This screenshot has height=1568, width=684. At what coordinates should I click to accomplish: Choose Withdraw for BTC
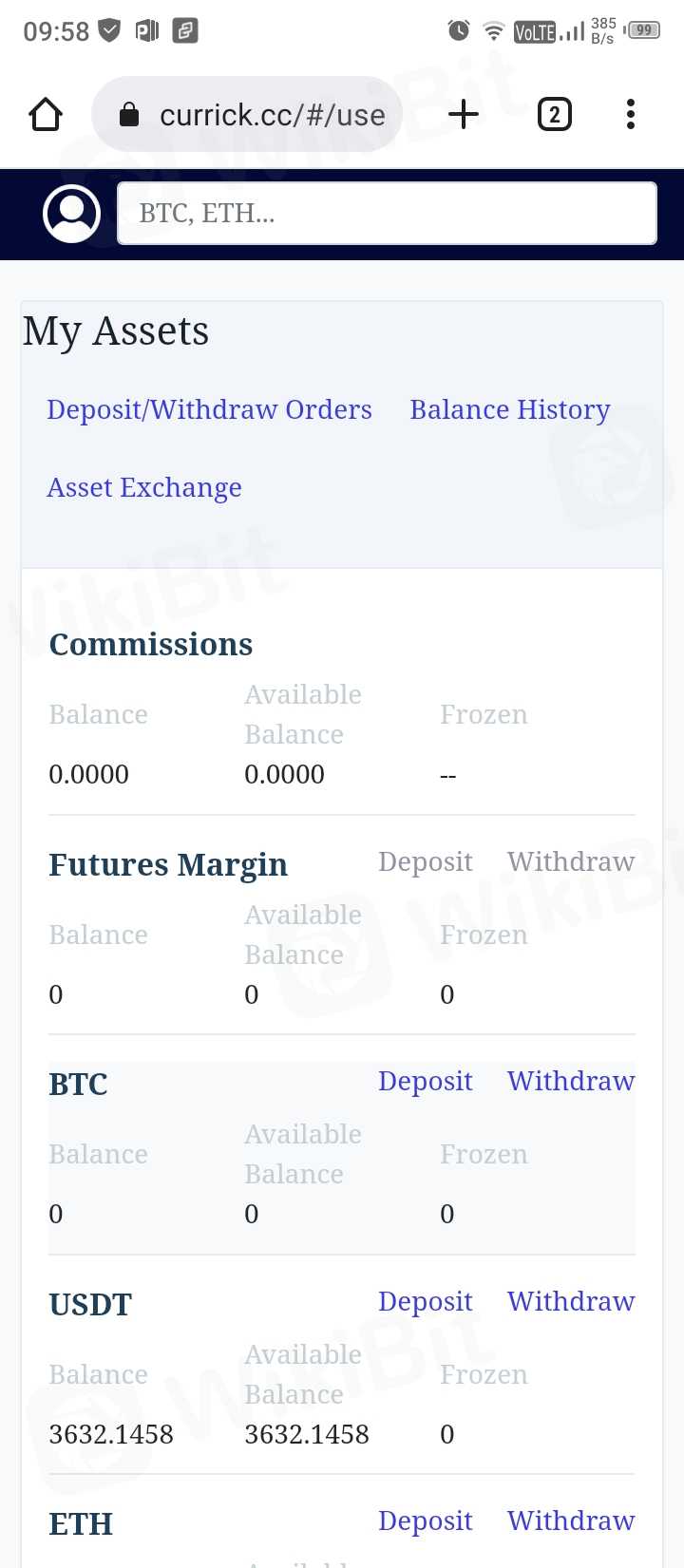click(x=571, y=1081)
